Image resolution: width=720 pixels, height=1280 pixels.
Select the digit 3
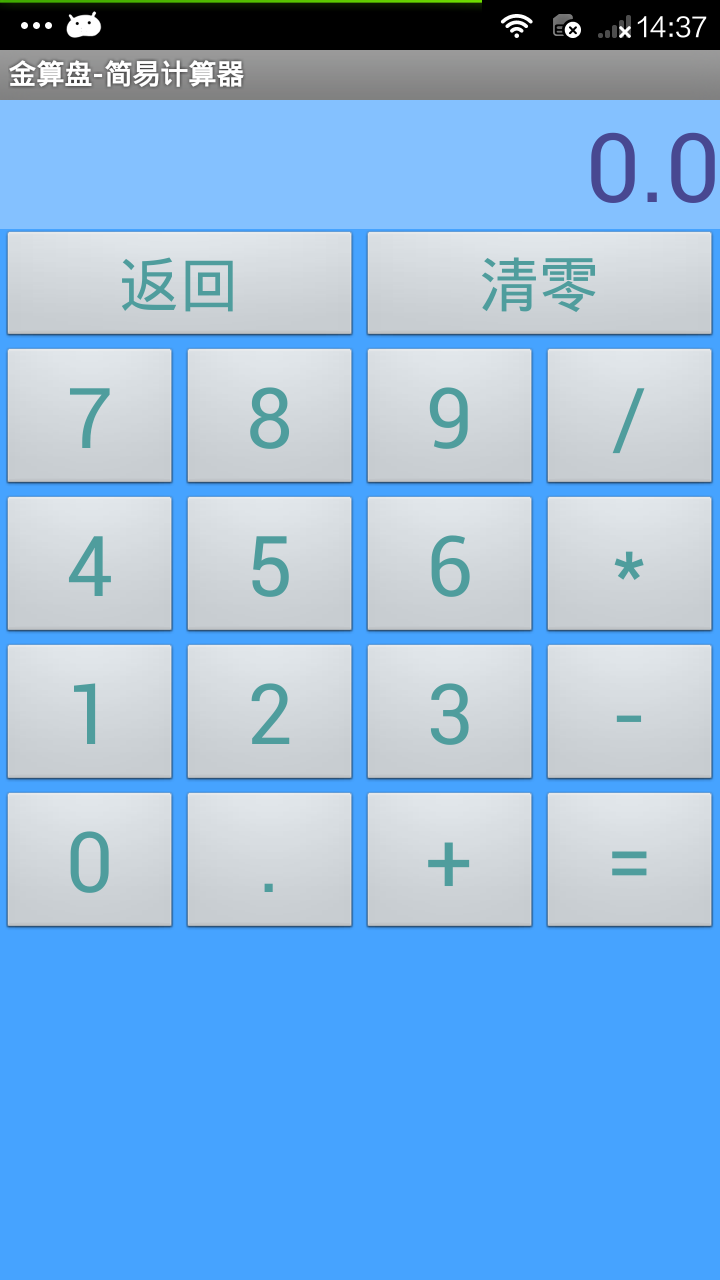click(x=450, y=711)
